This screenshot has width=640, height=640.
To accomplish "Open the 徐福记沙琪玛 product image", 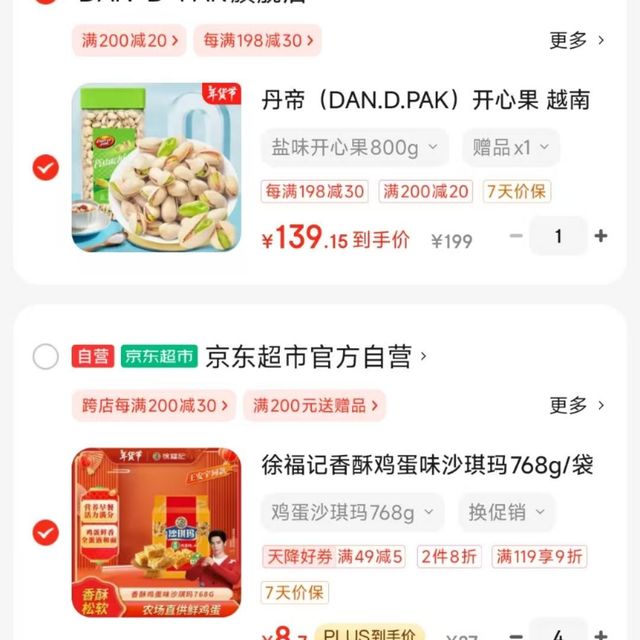I will (x=156, y=532).
